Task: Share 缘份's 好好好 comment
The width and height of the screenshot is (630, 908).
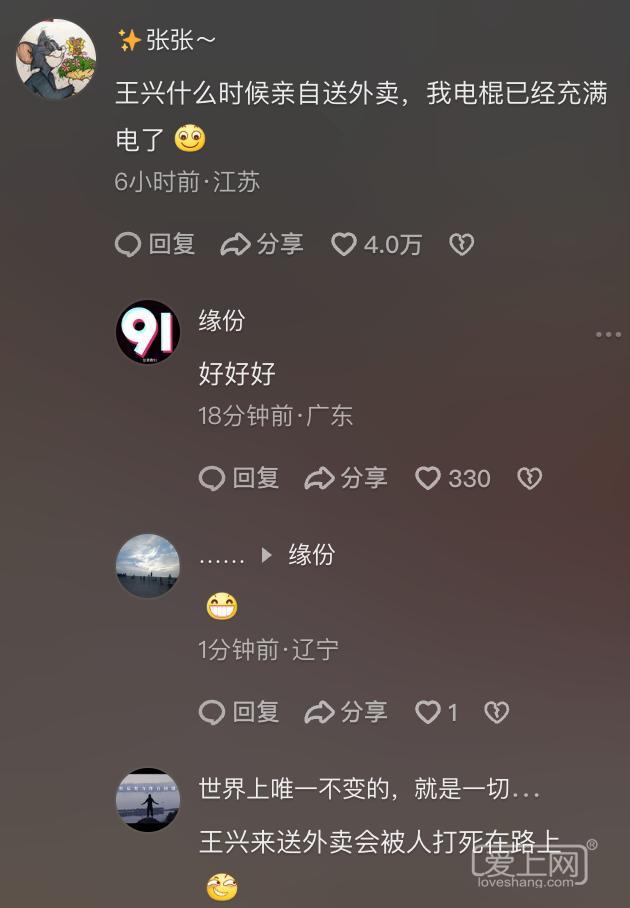Action: (346, 478)
